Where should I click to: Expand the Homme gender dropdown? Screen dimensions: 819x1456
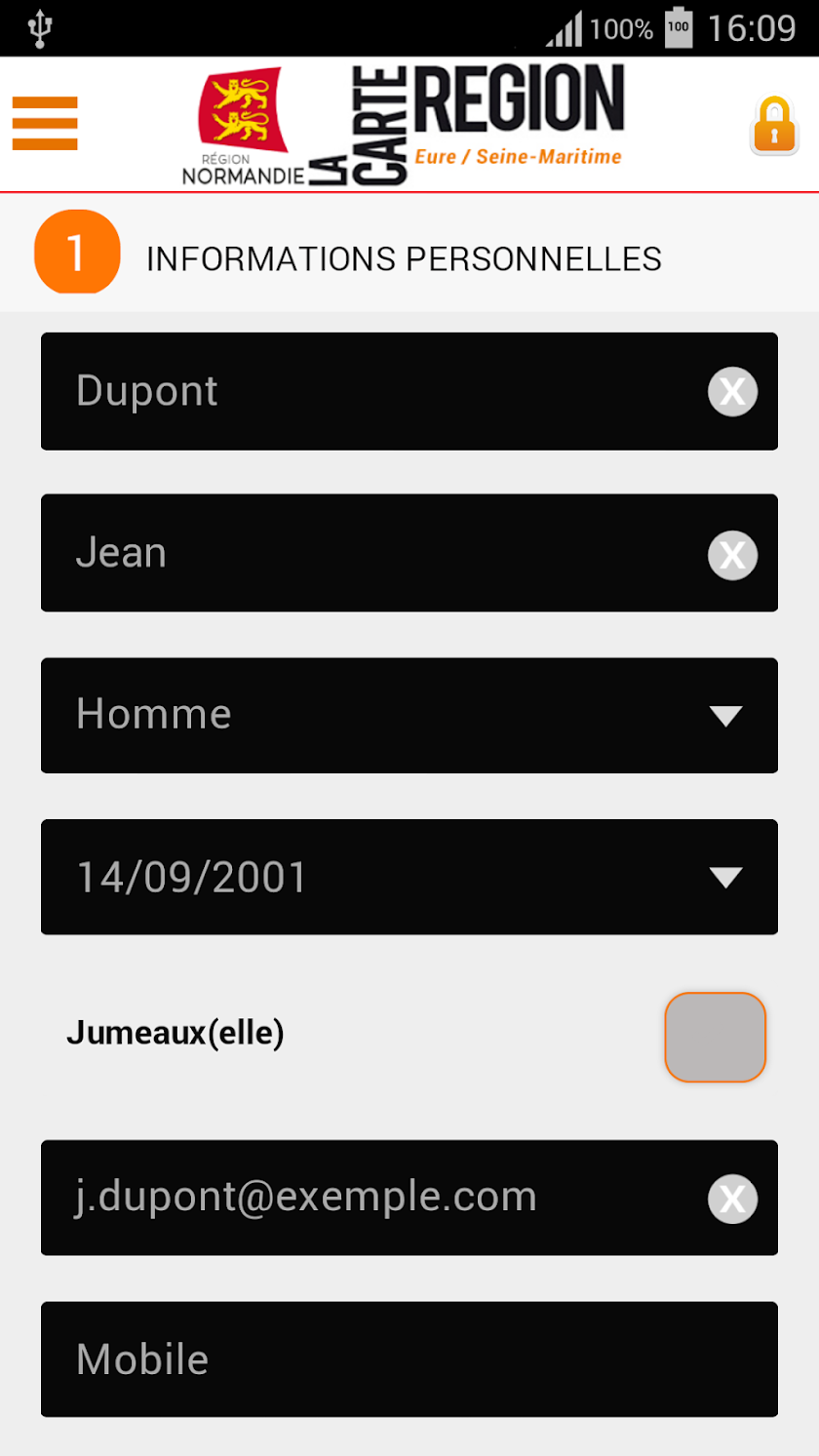coord(409,715)
